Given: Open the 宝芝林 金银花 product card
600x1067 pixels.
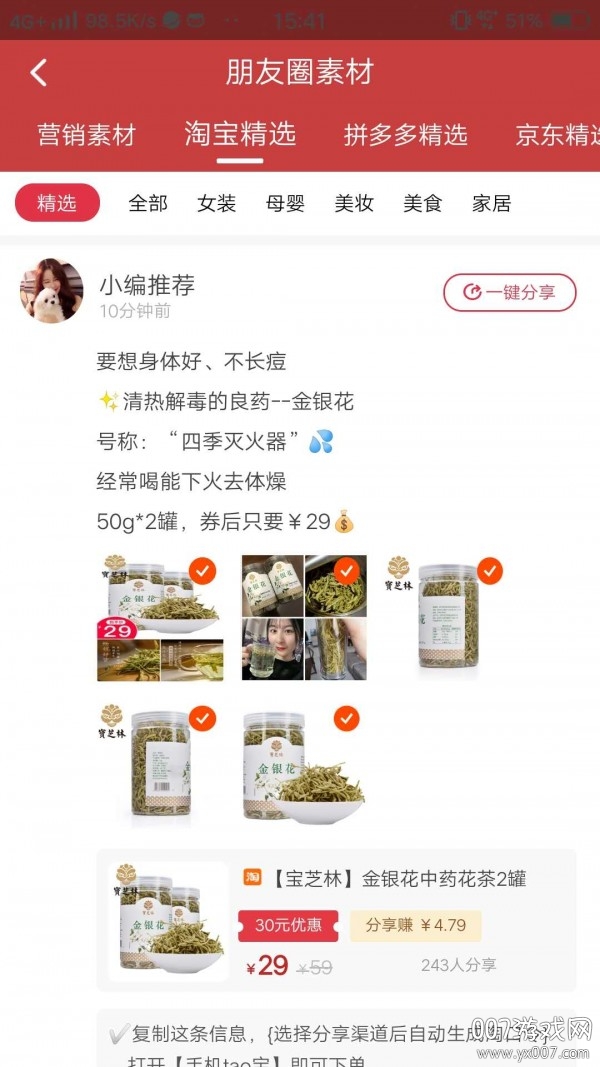Looking at the screenshot, I should click(x=336, y=920).
